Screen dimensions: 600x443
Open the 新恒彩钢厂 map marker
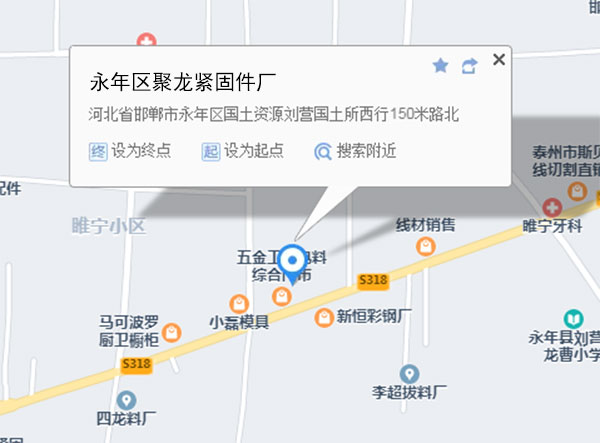tap(324, 317)
